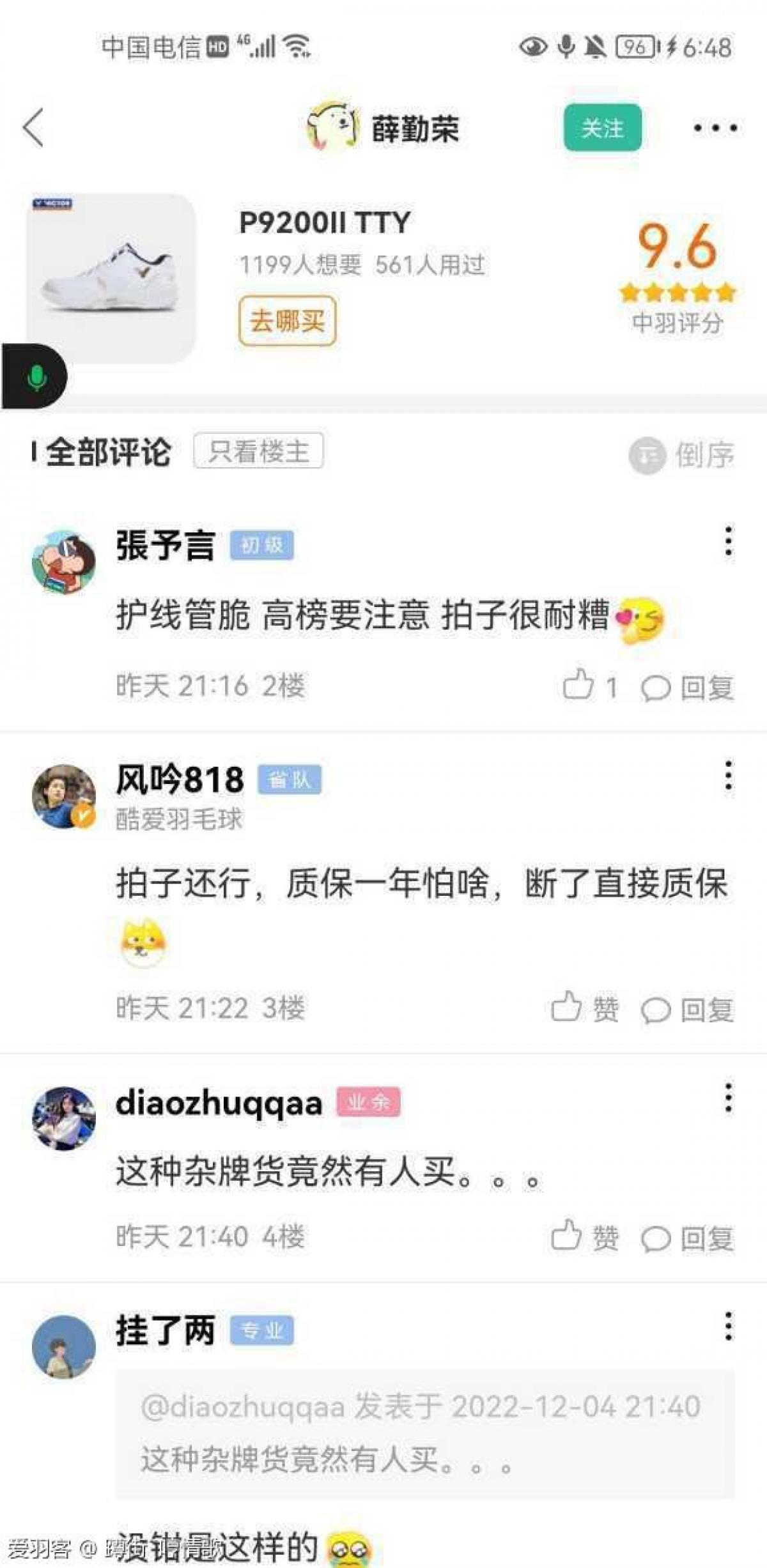
Task: Go back using the top-left arrow
Action: (33, 128)
